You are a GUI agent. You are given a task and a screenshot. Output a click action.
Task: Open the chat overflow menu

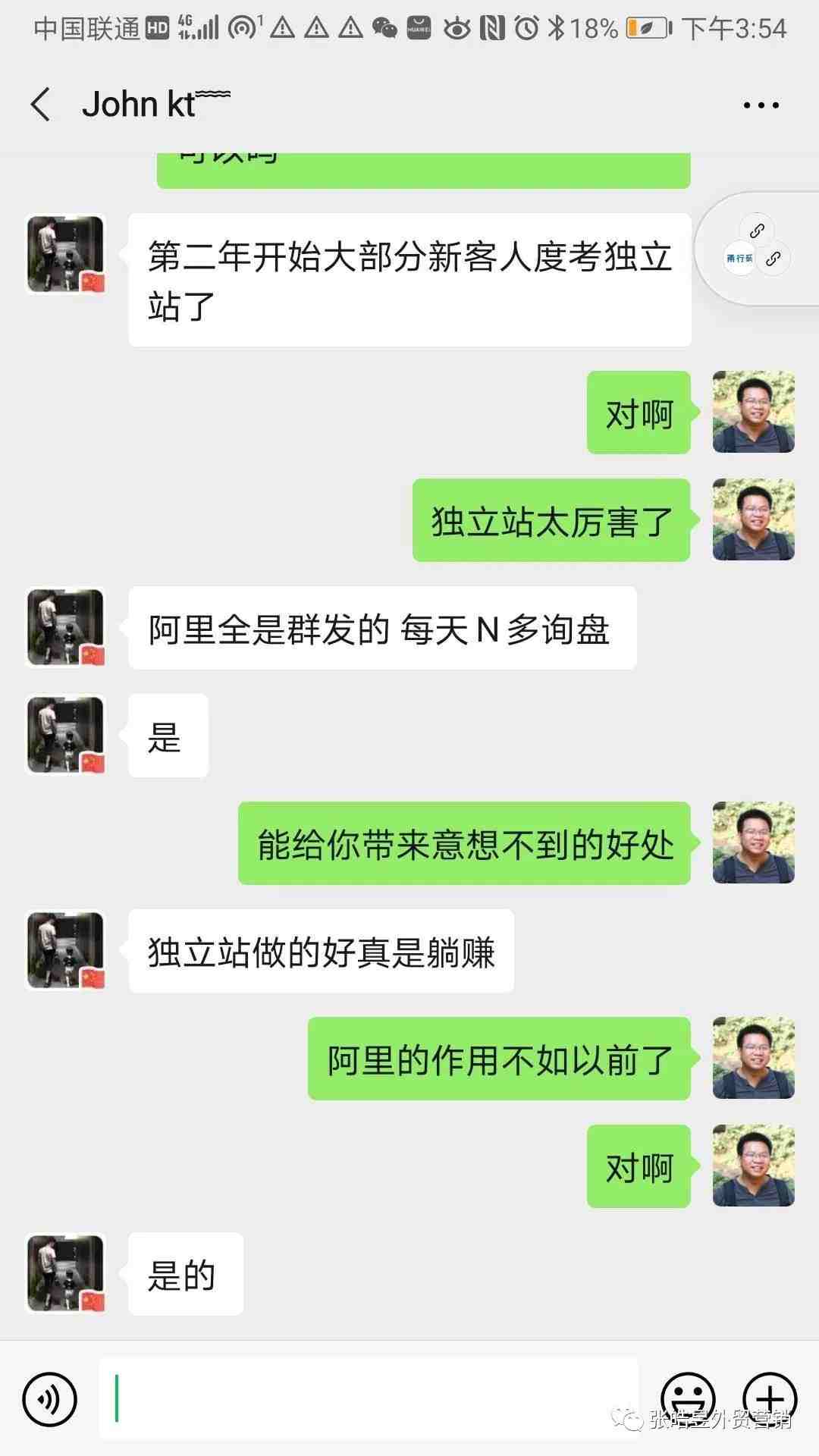click(x=761, y=105)
